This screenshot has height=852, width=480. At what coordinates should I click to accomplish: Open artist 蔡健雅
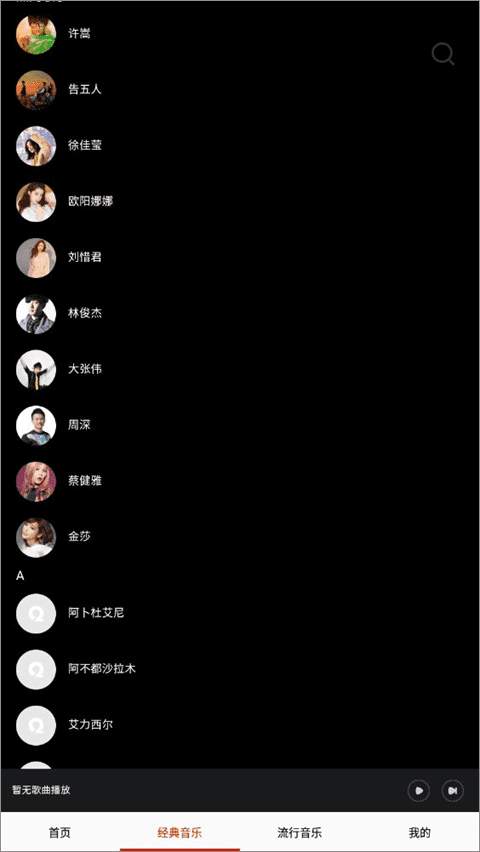(240, 481)
